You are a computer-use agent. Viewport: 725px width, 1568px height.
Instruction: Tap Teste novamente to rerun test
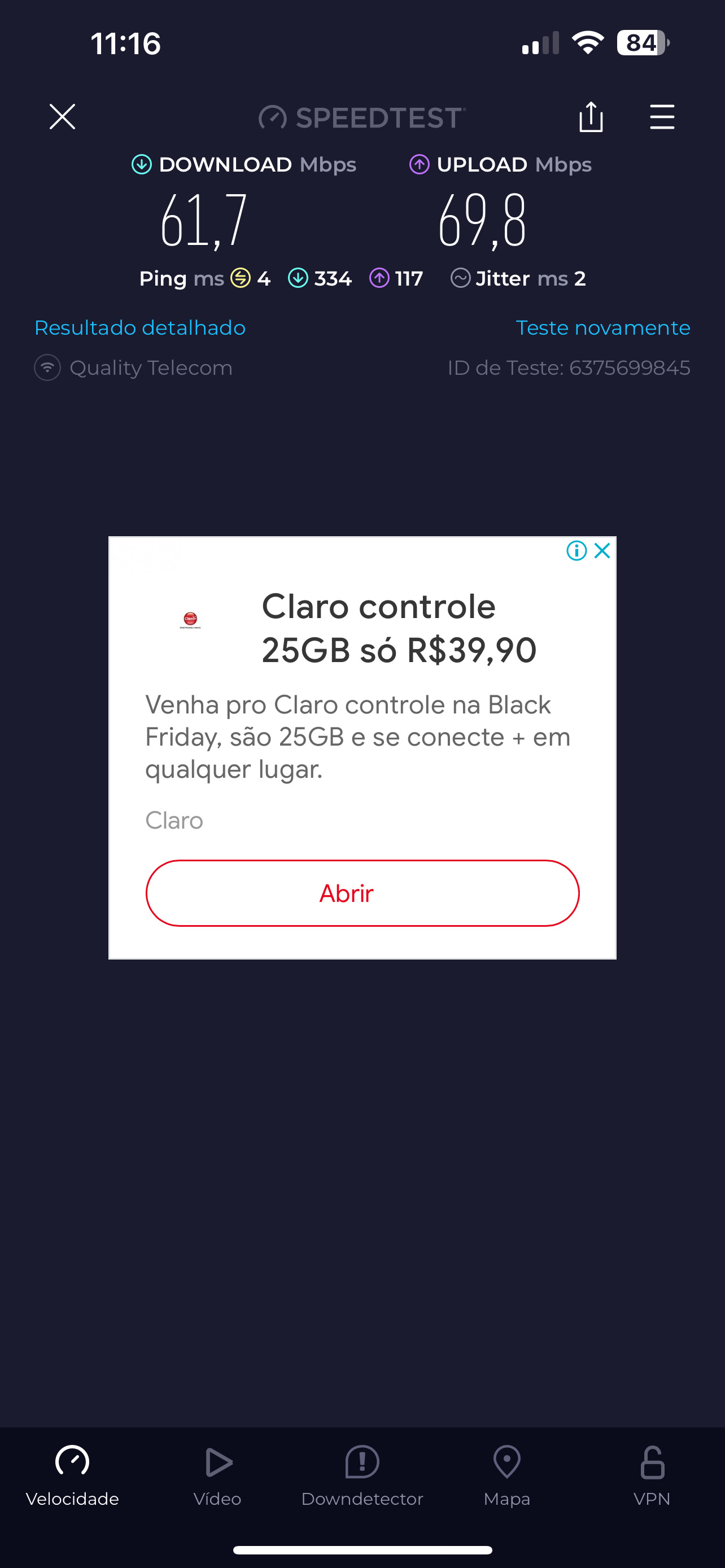(x=602, y=328)
